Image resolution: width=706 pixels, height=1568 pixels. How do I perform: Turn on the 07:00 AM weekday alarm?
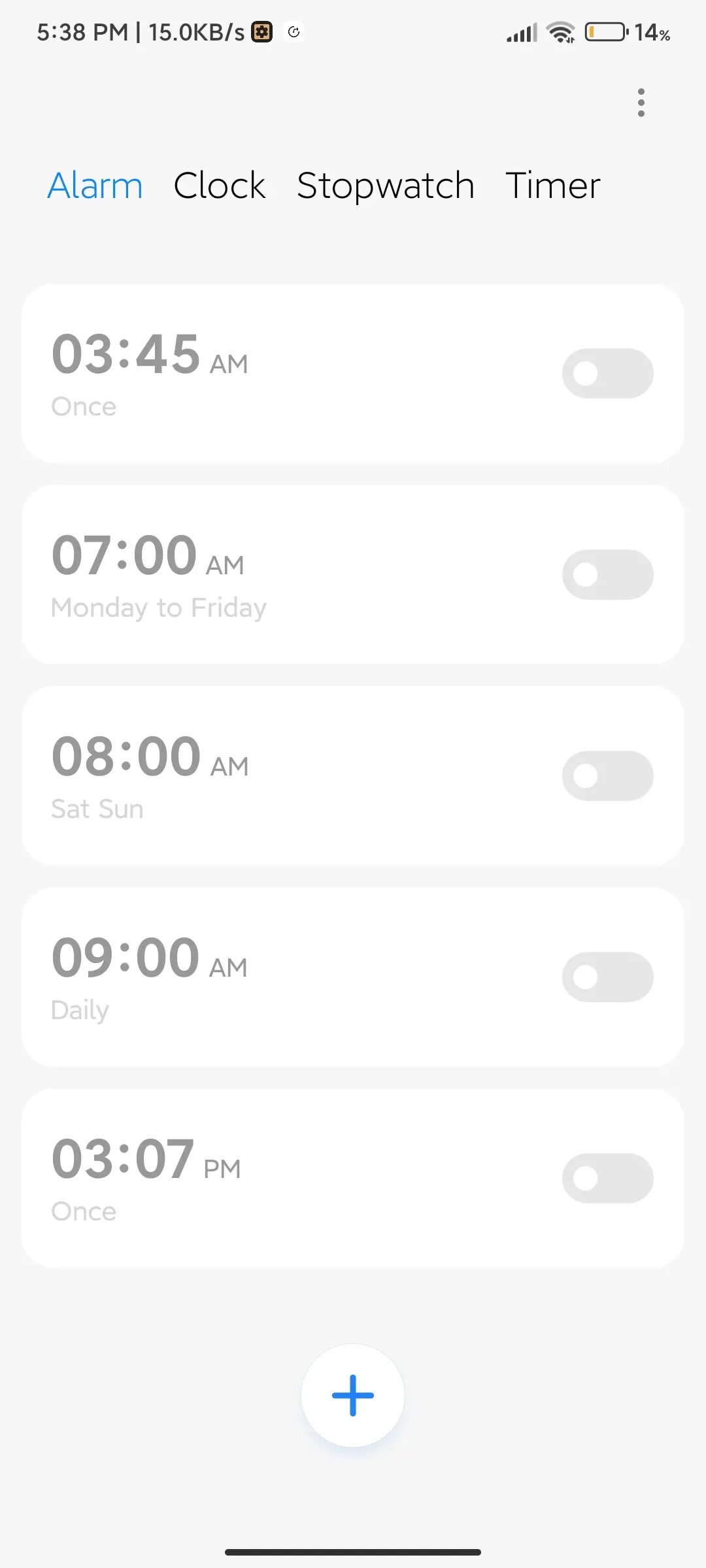tap(608, 574)
